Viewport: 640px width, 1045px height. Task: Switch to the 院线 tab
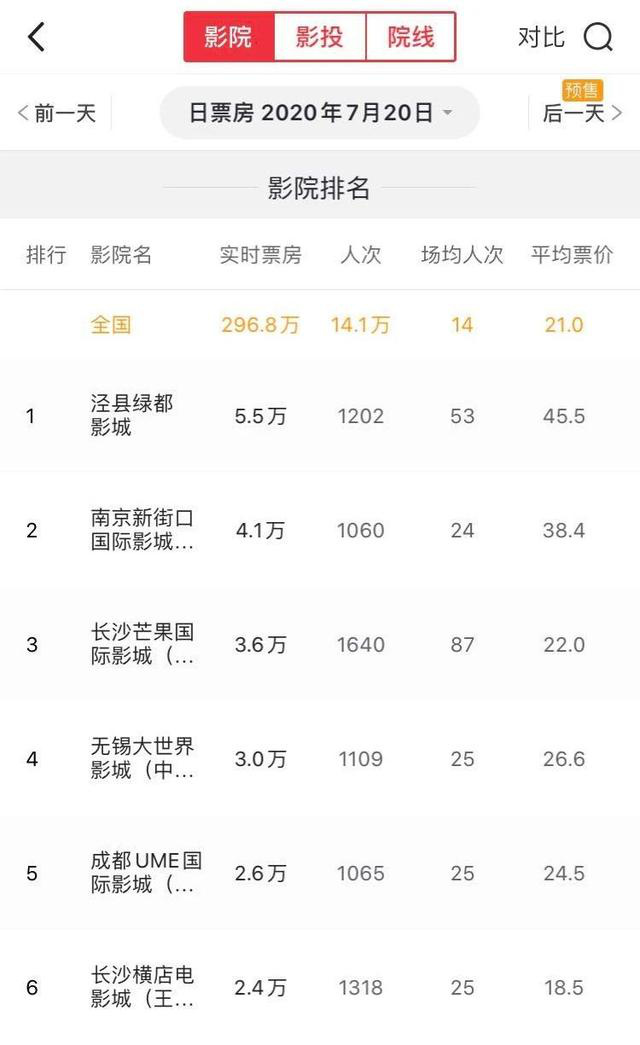coord(411,37)
